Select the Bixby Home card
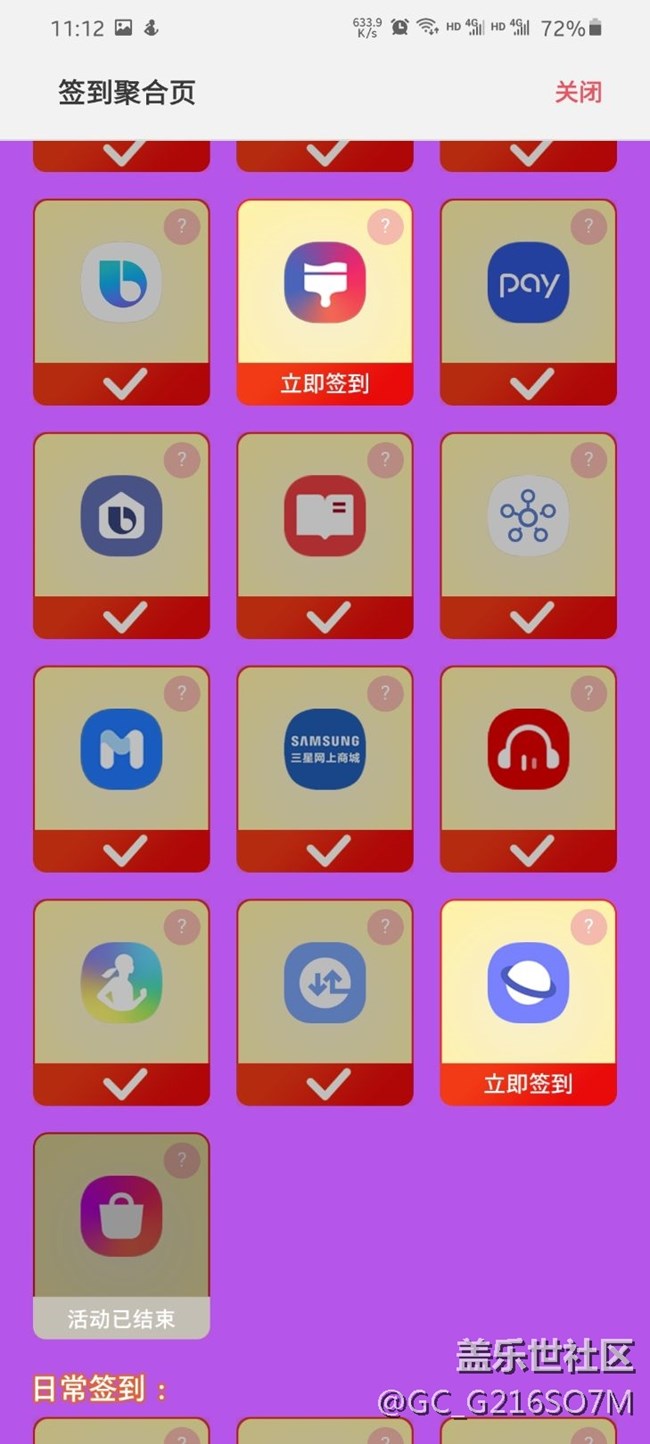 [x=121, y=516]
